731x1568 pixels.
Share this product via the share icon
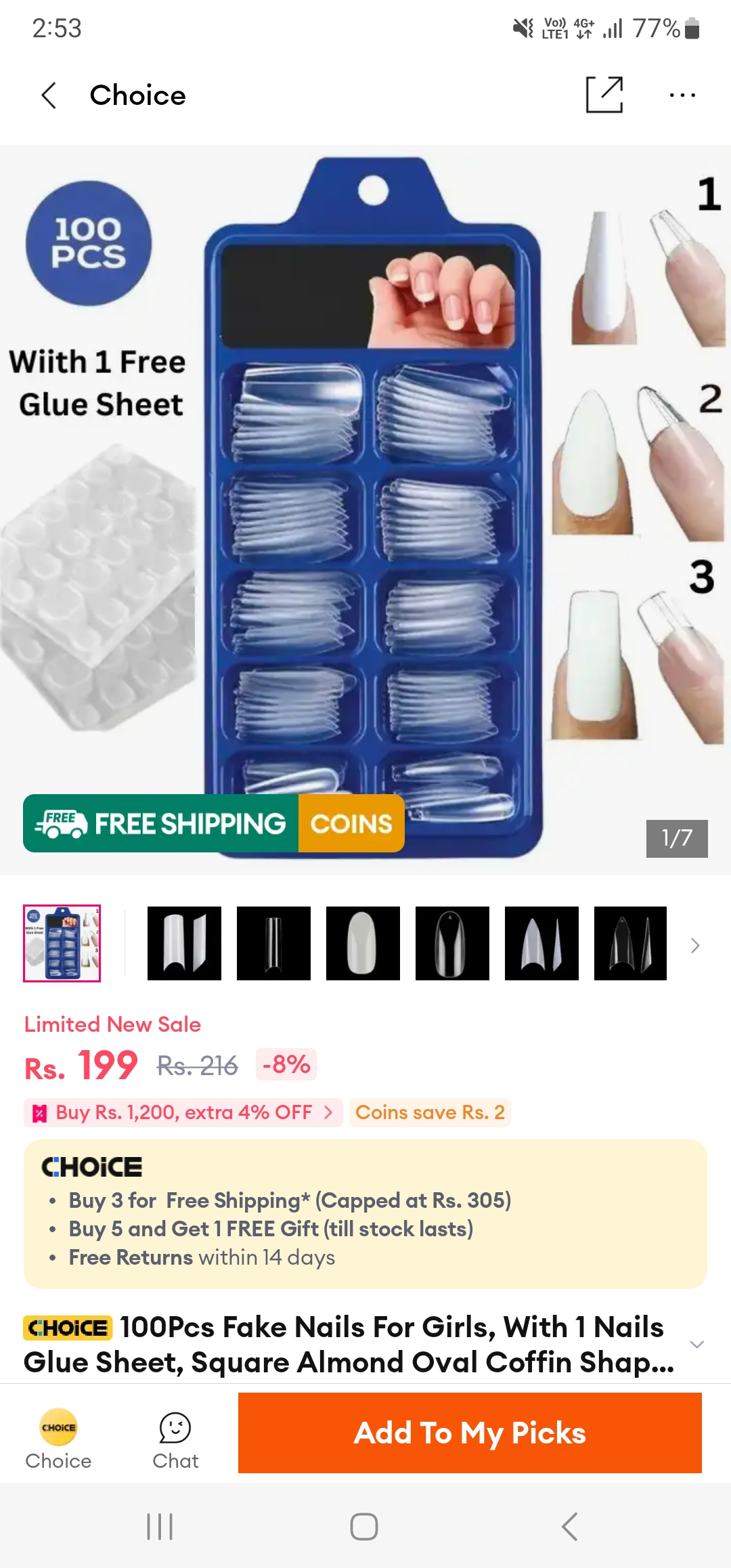pyautogui.click(x=604, y=95)
